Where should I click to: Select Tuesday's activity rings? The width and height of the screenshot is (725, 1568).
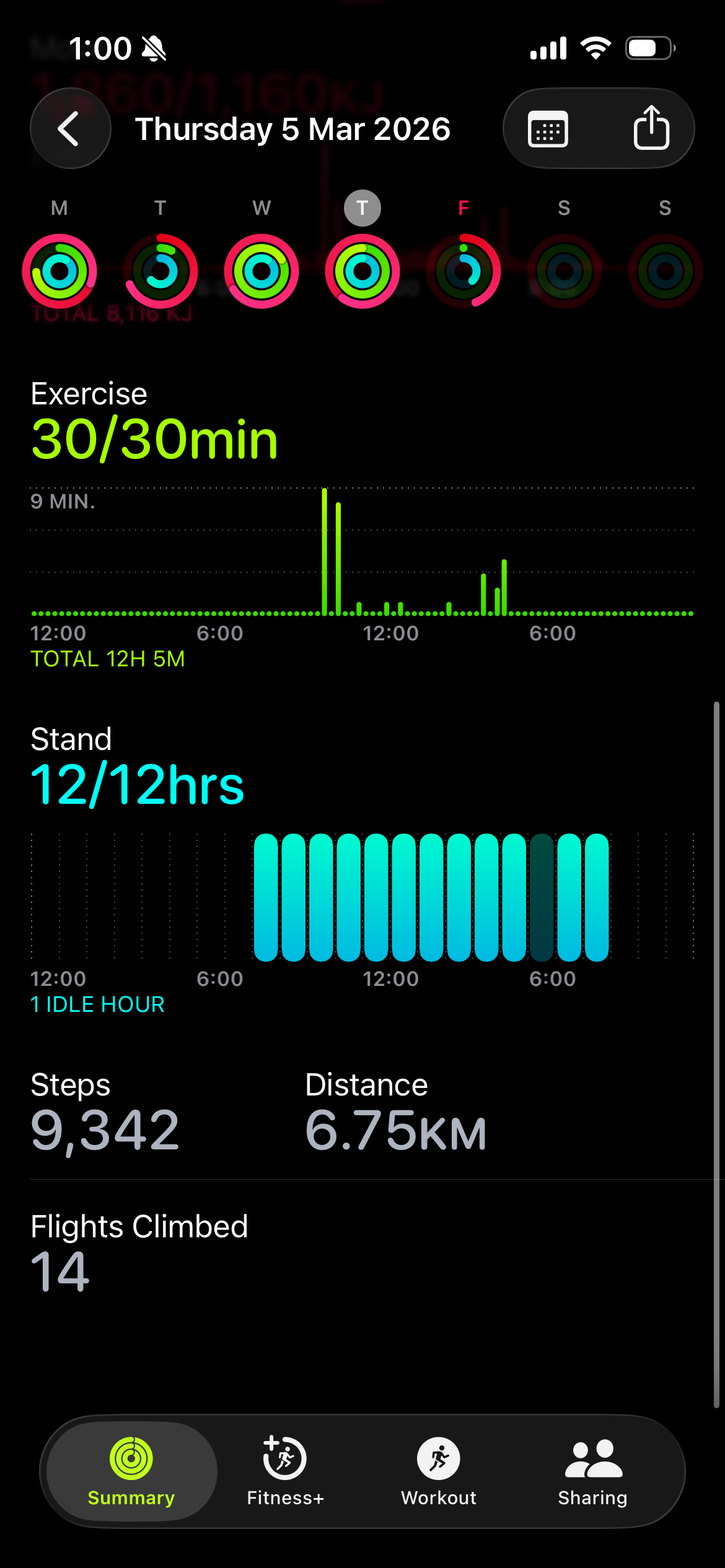pos(160,271)
